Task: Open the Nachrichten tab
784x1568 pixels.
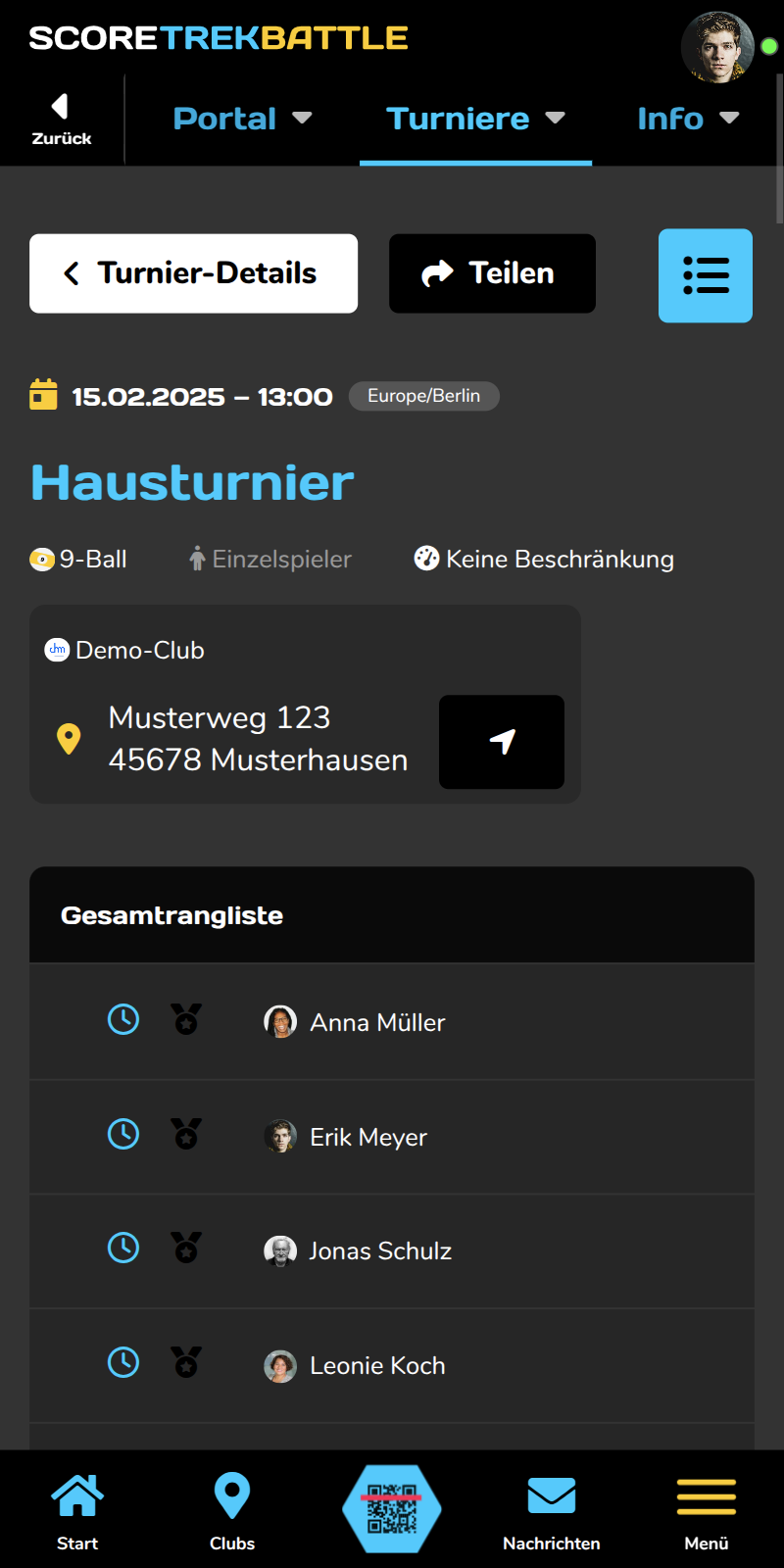Action: coord(551,1512)
